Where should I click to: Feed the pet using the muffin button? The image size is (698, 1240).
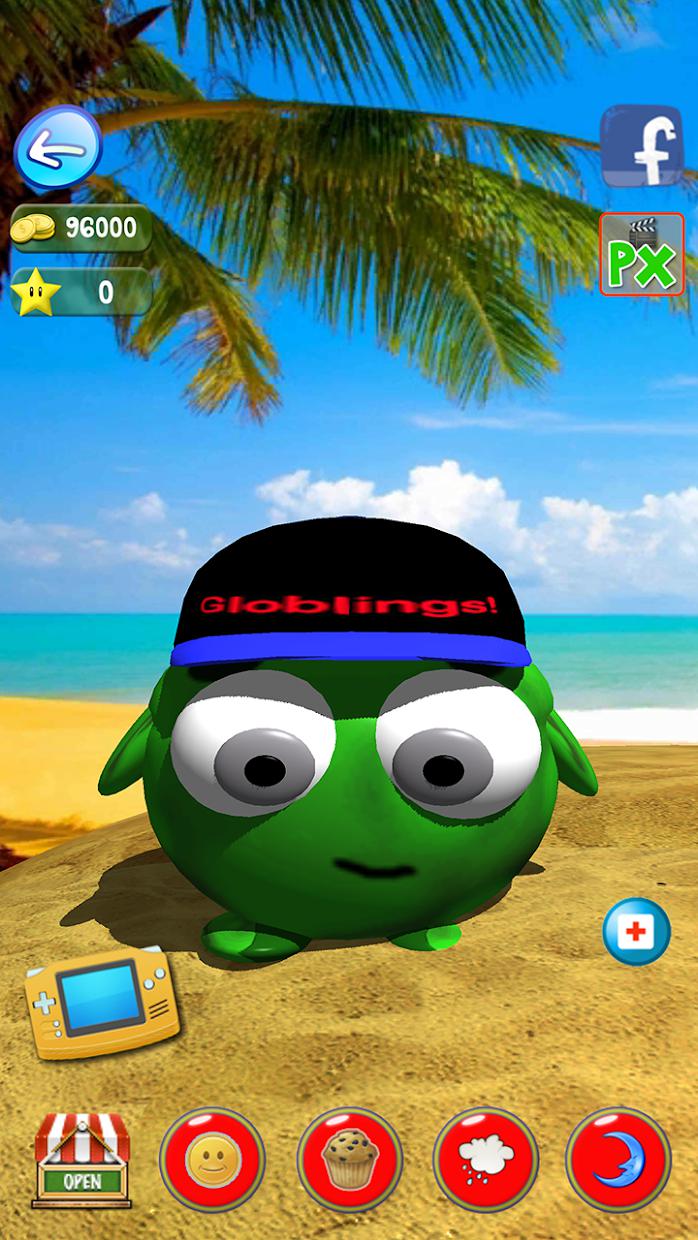tap(349, 1160)
